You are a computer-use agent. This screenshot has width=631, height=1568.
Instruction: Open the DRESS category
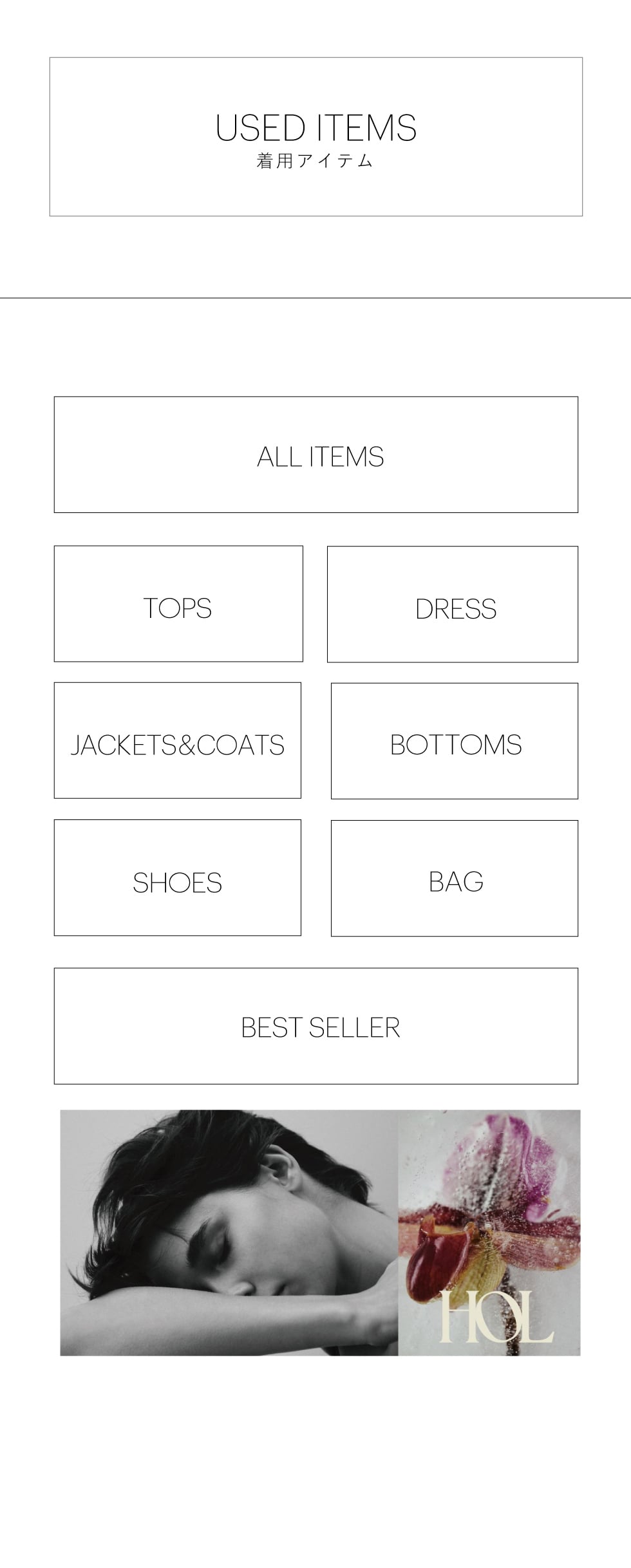coord(452,604)
